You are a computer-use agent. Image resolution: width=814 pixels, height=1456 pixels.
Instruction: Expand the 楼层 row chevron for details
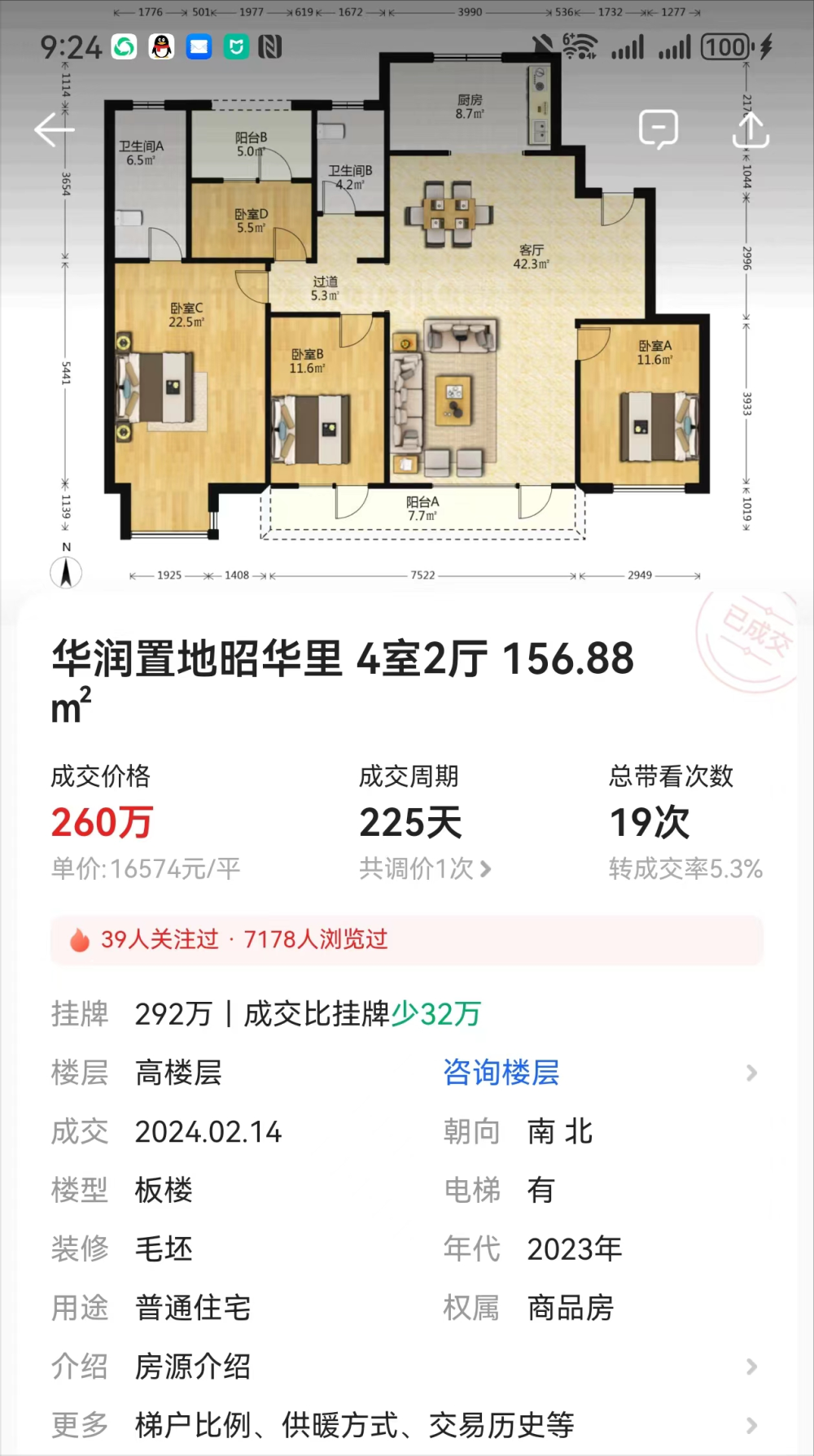(751, 1073)
